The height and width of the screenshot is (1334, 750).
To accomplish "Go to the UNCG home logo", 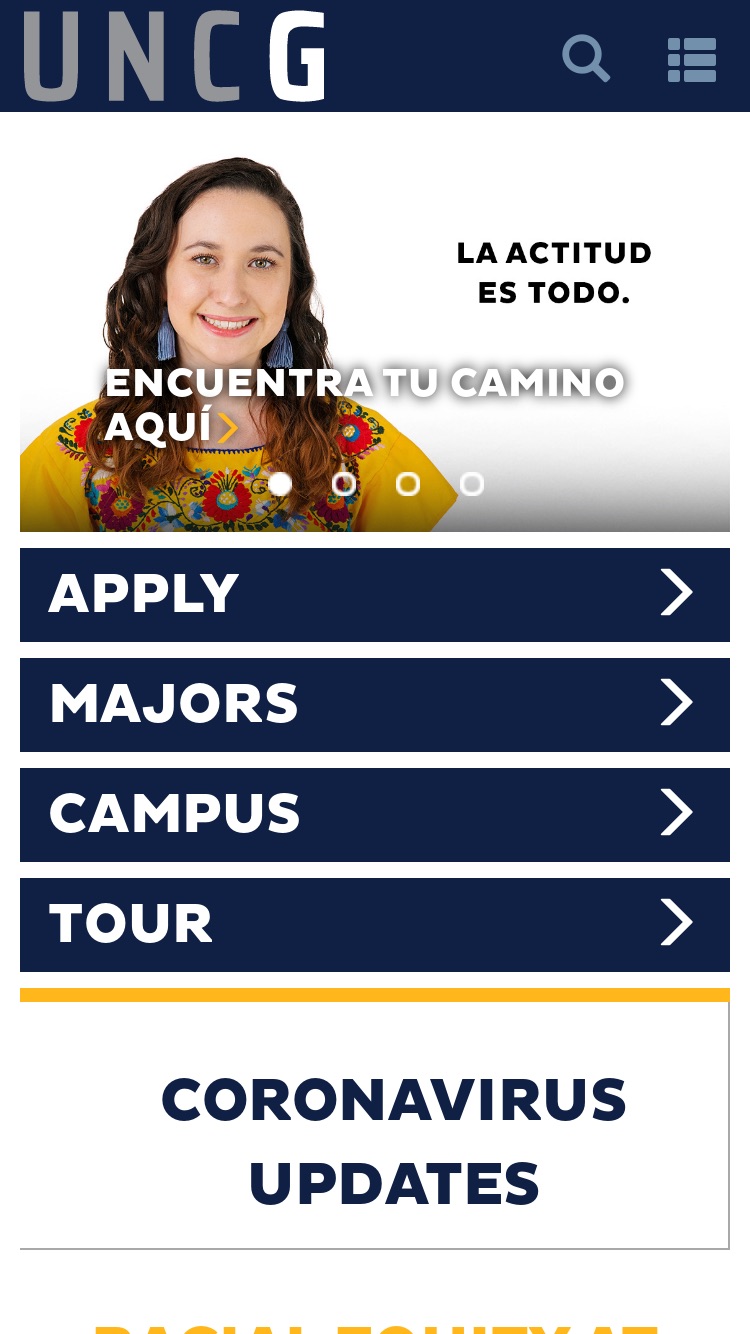I will click(175, 56).
